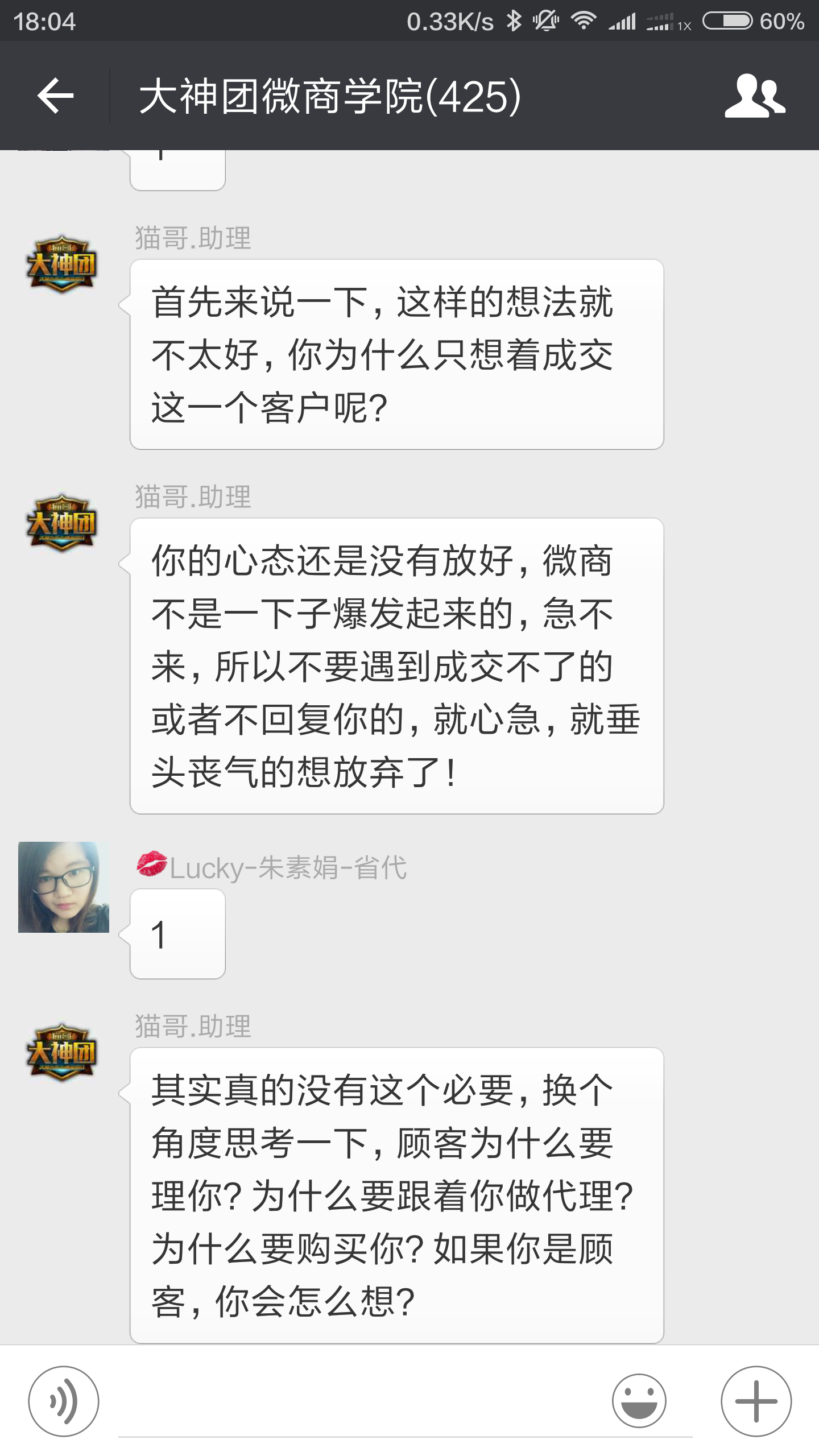Switch to voice message input
819x1456 pixels.
64,1401
